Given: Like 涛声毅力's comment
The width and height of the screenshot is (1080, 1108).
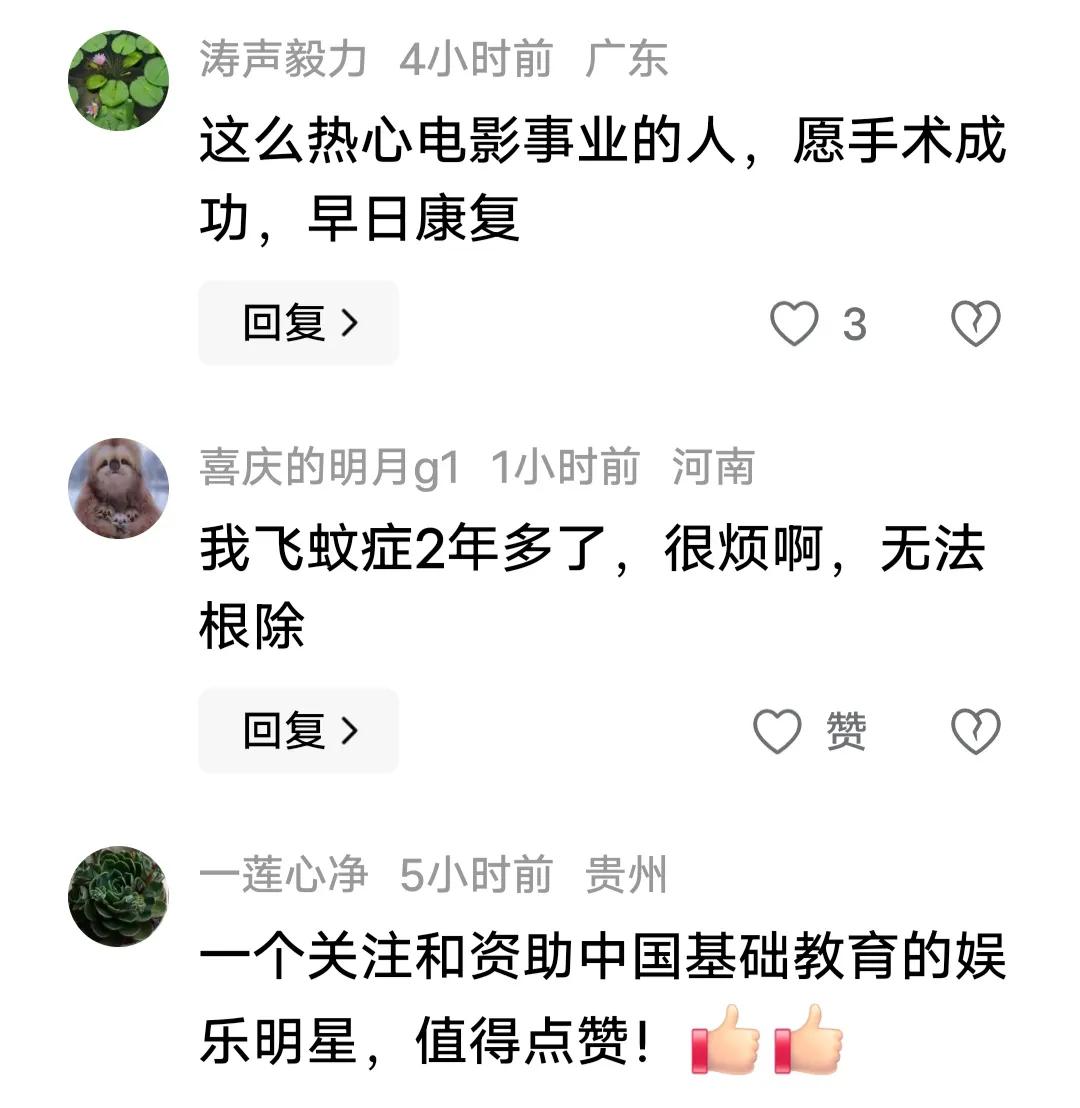Looking at the screenshot, I should pyautogui.click(x=795, y=324).
